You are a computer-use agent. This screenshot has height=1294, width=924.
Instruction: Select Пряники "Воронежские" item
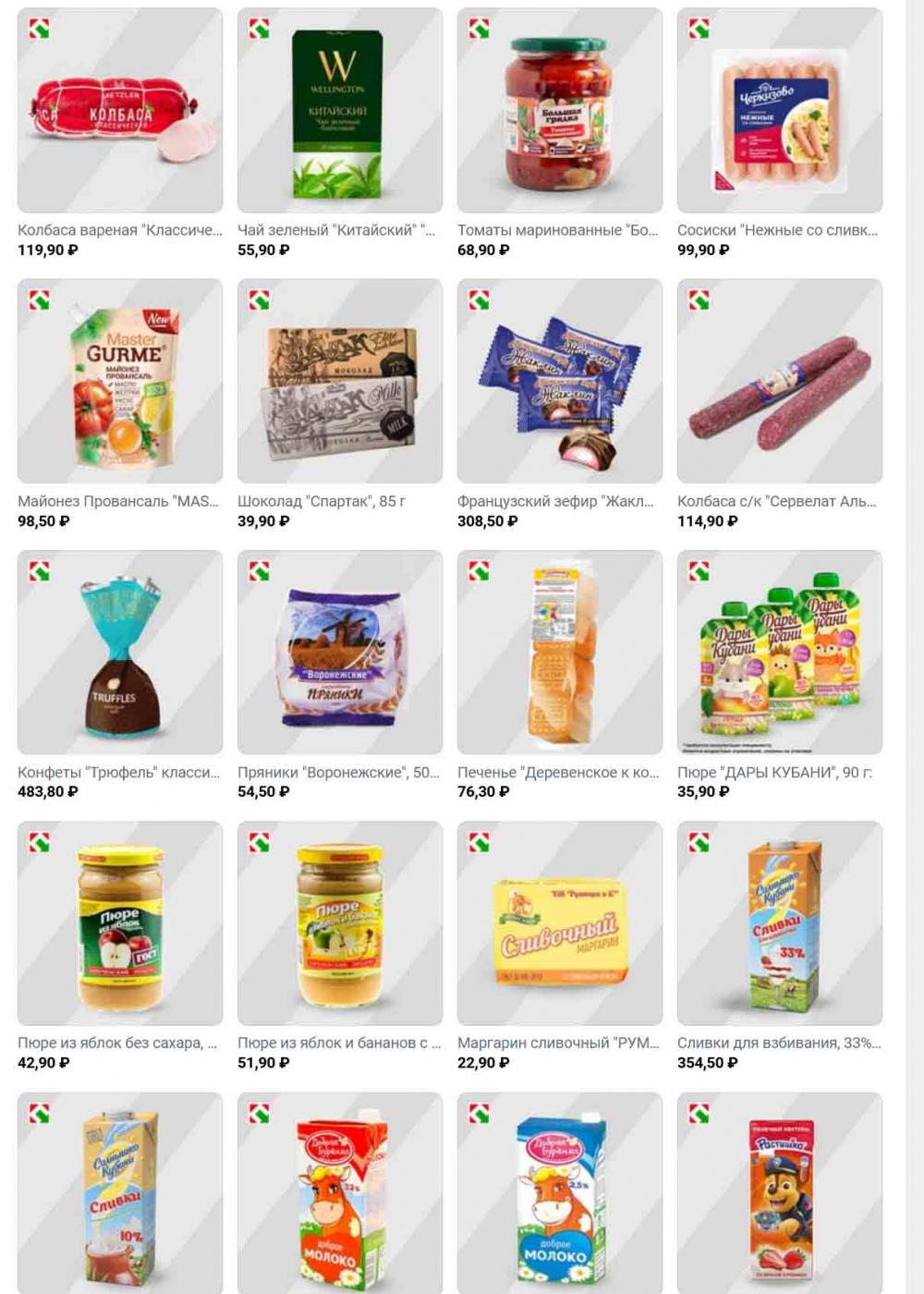pos(339,653)
